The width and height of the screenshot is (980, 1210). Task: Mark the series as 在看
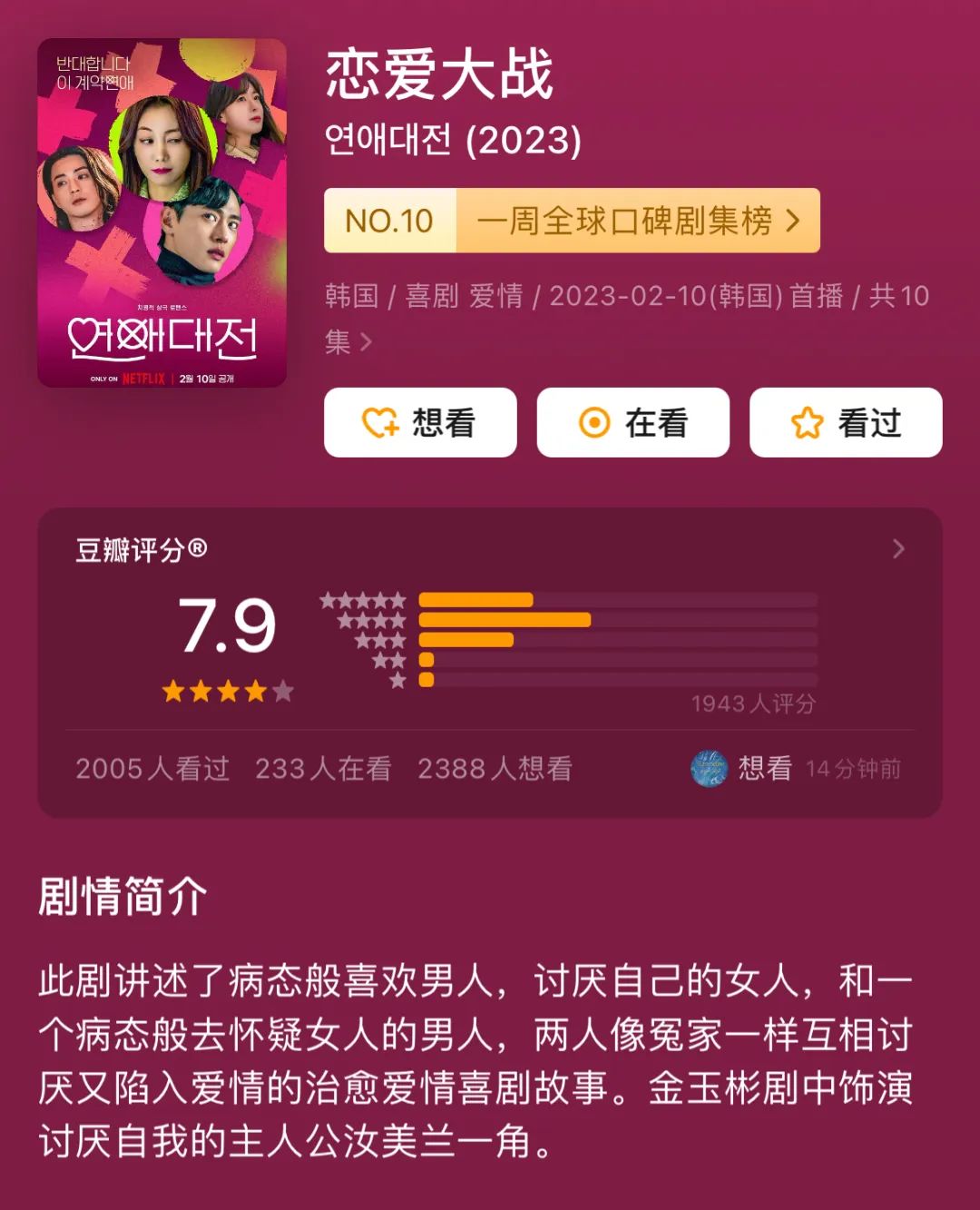tap(632, 423)
